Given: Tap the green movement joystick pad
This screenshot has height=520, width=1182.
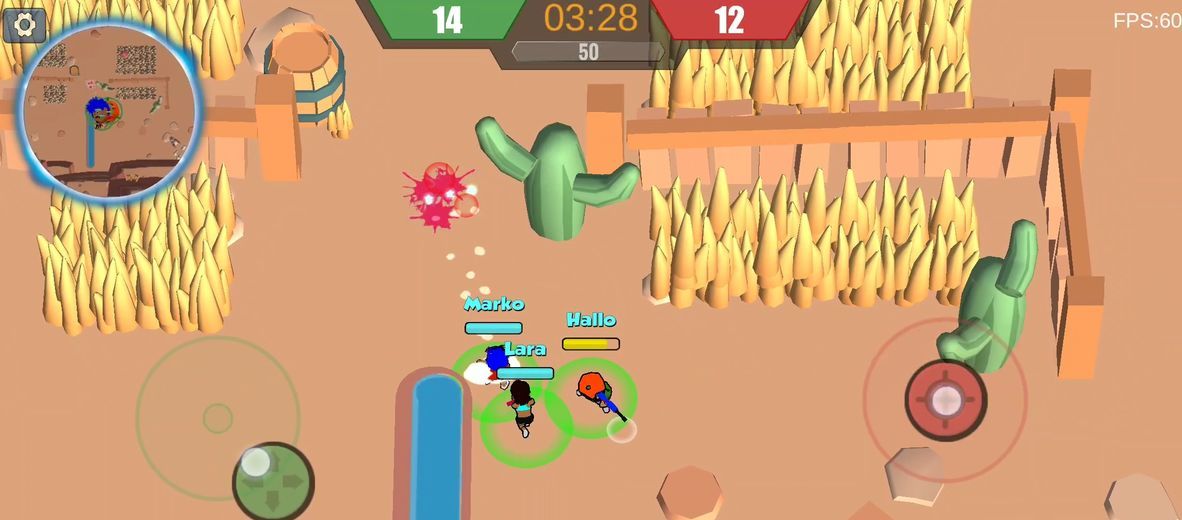Looking at the screenshot, I should [x=273, y=483].
